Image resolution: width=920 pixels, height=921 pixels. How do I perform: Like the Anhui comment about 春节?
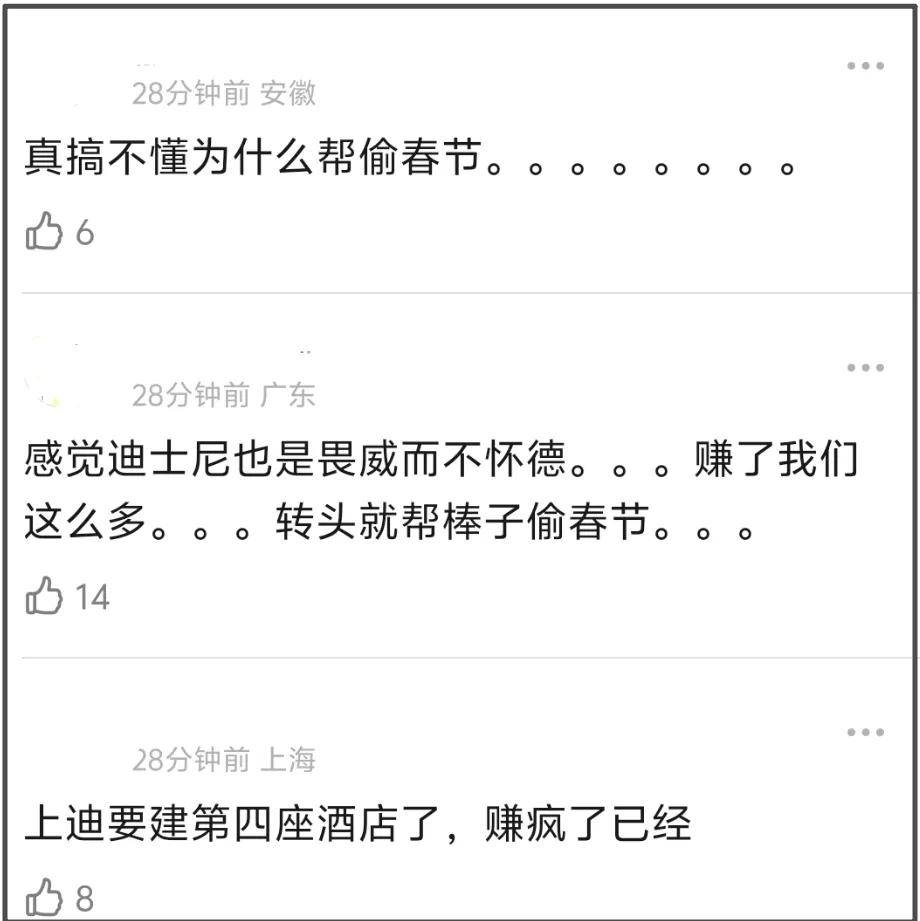coord(44,232)
